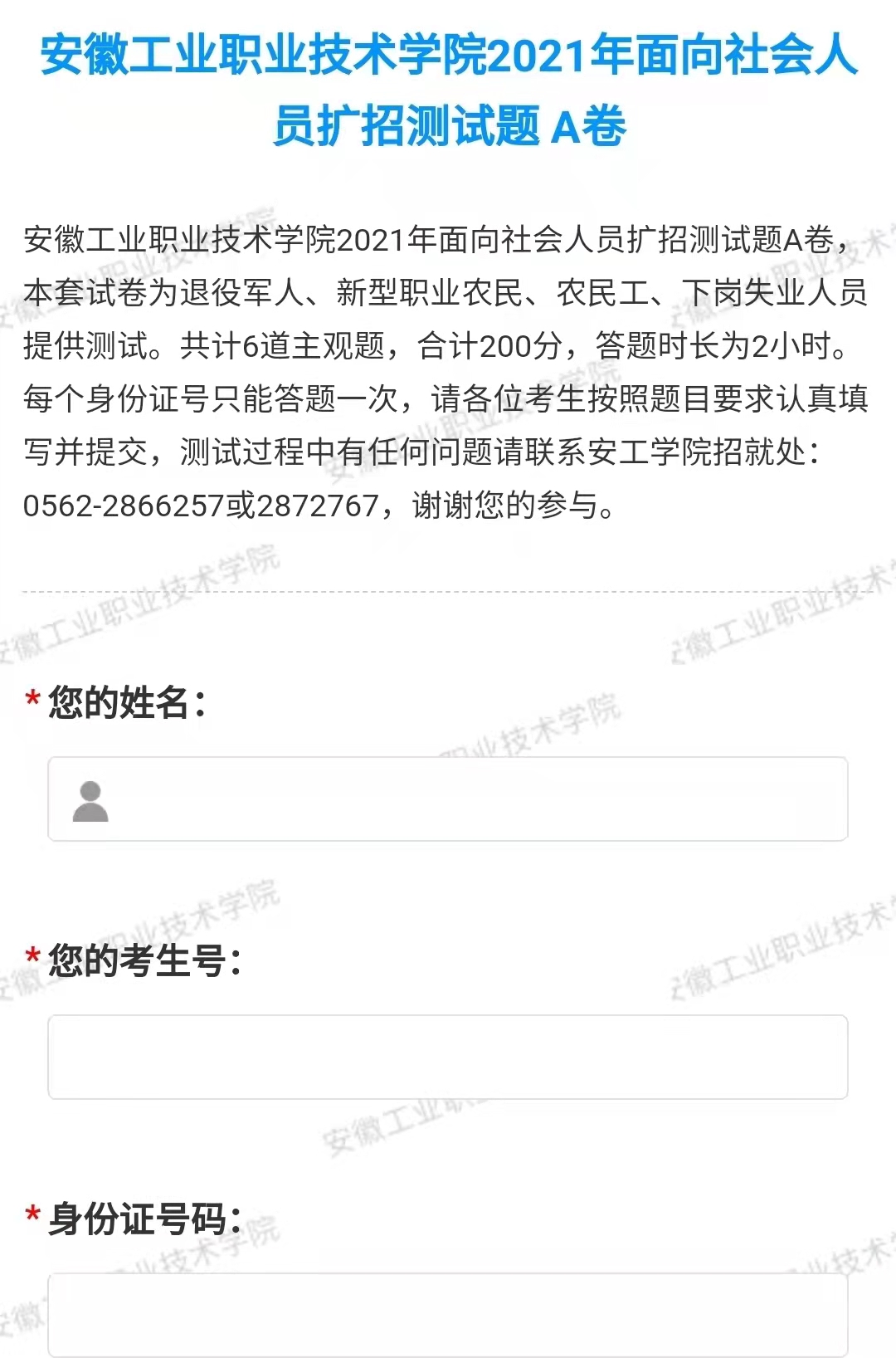The image size is (896, 1358).
Task: Focus the 您的考生号 text field
Action: 448,1057
